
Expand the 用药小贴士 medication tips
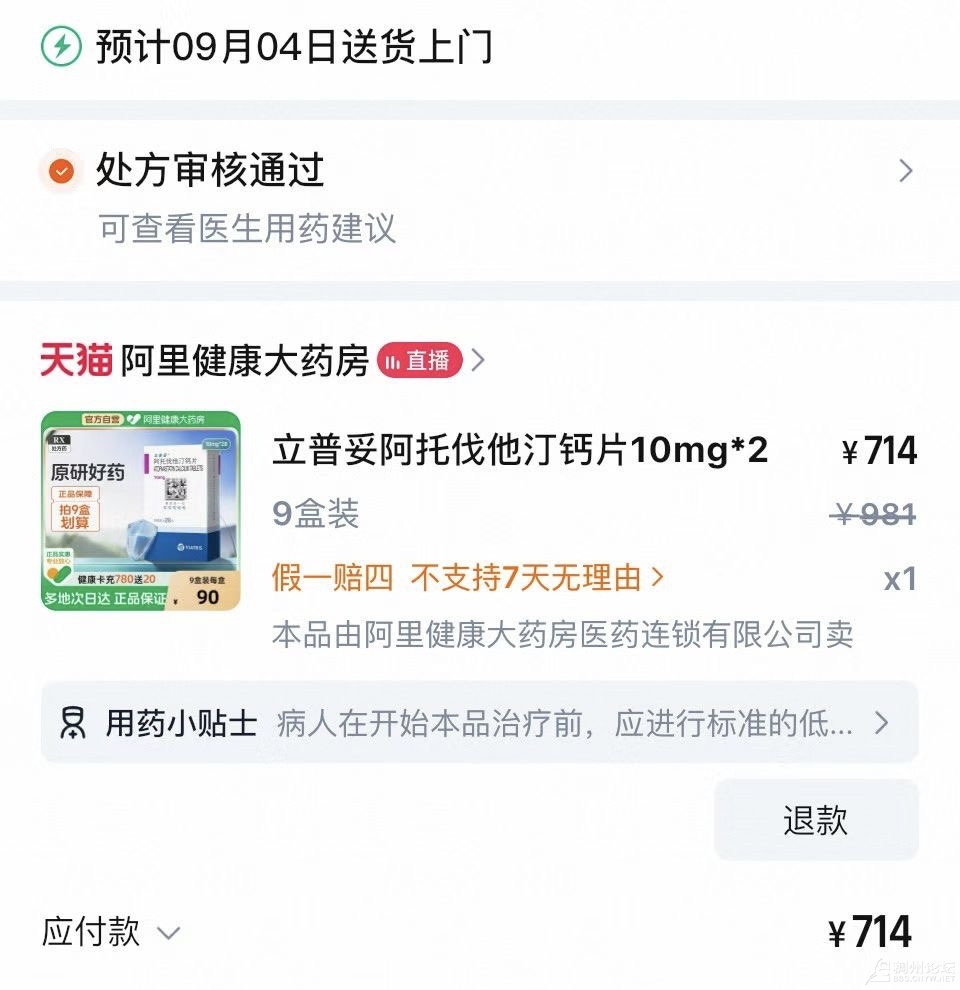pos(478,723)
